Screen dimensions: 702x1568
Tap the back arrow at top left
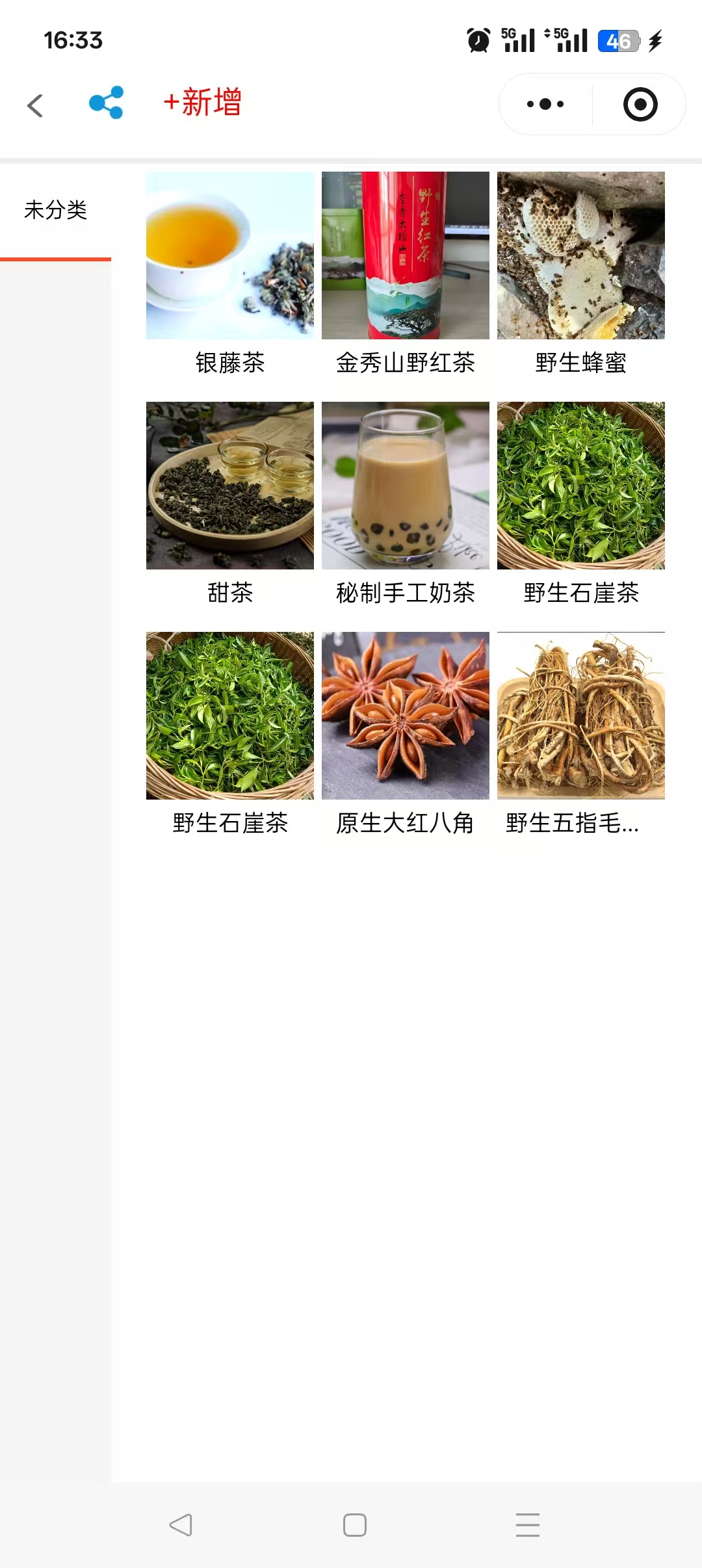coord(36,104)
